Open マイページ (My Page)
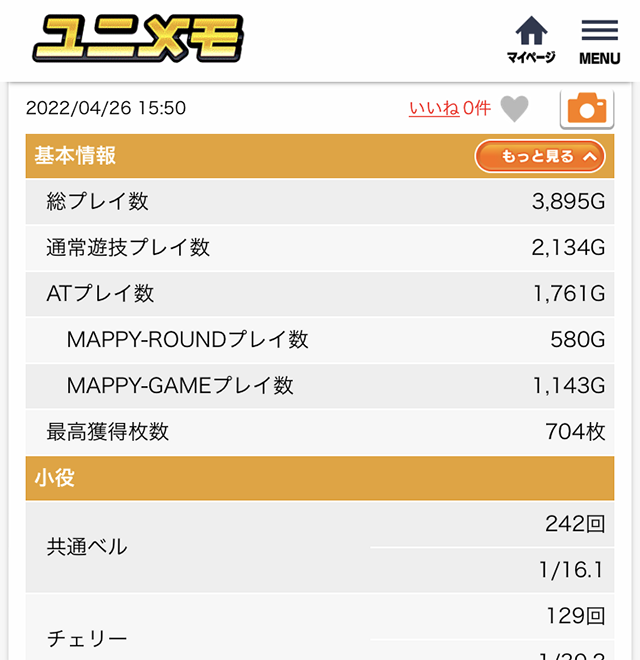Screen dimensions: 640x660 [531, 41]
